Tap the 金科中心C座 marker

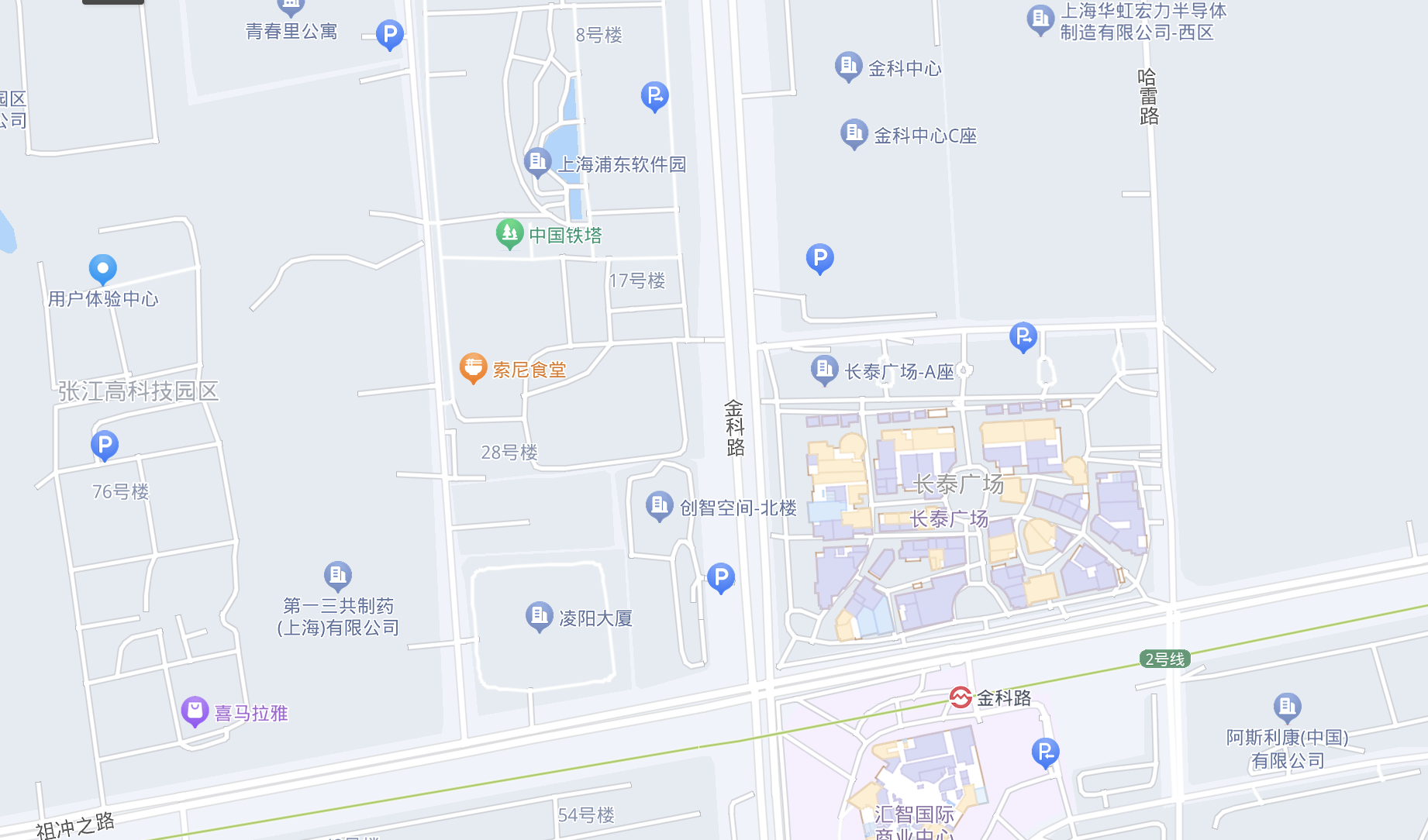point(853,133)
